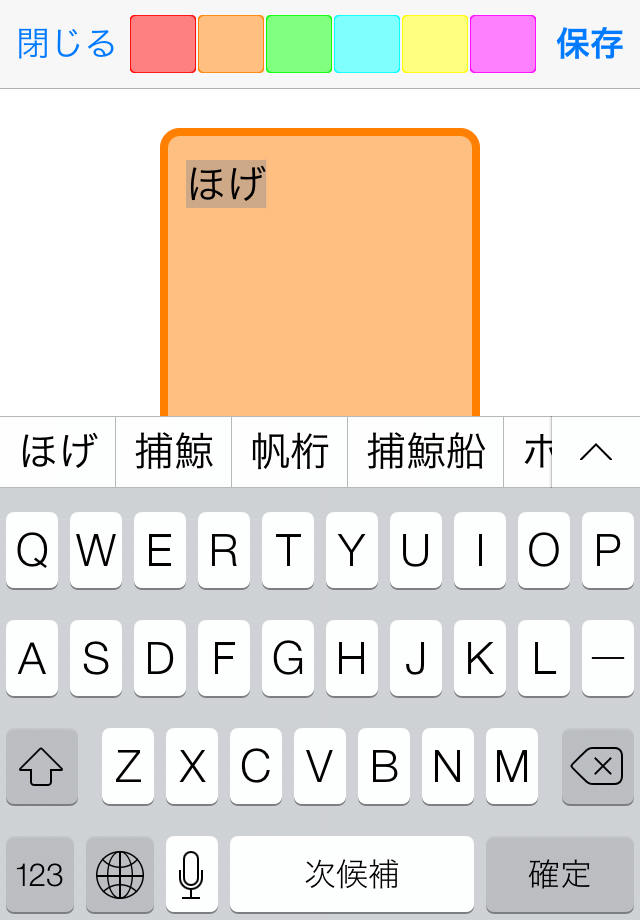
Task: Tap the 次候補 next candidate key
Action: pos(352,874)
